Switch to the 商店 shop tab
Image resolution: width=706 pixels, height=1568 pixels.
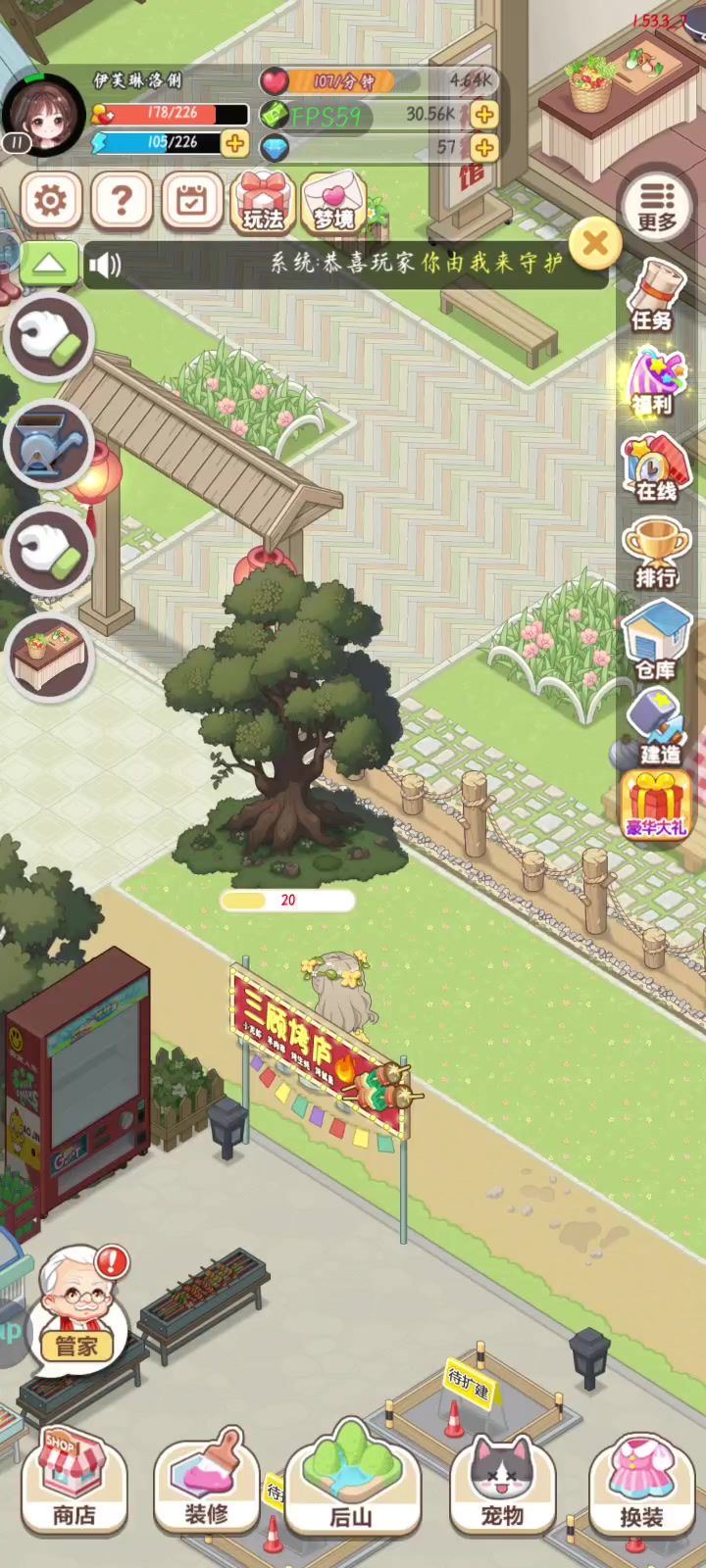75,1480
